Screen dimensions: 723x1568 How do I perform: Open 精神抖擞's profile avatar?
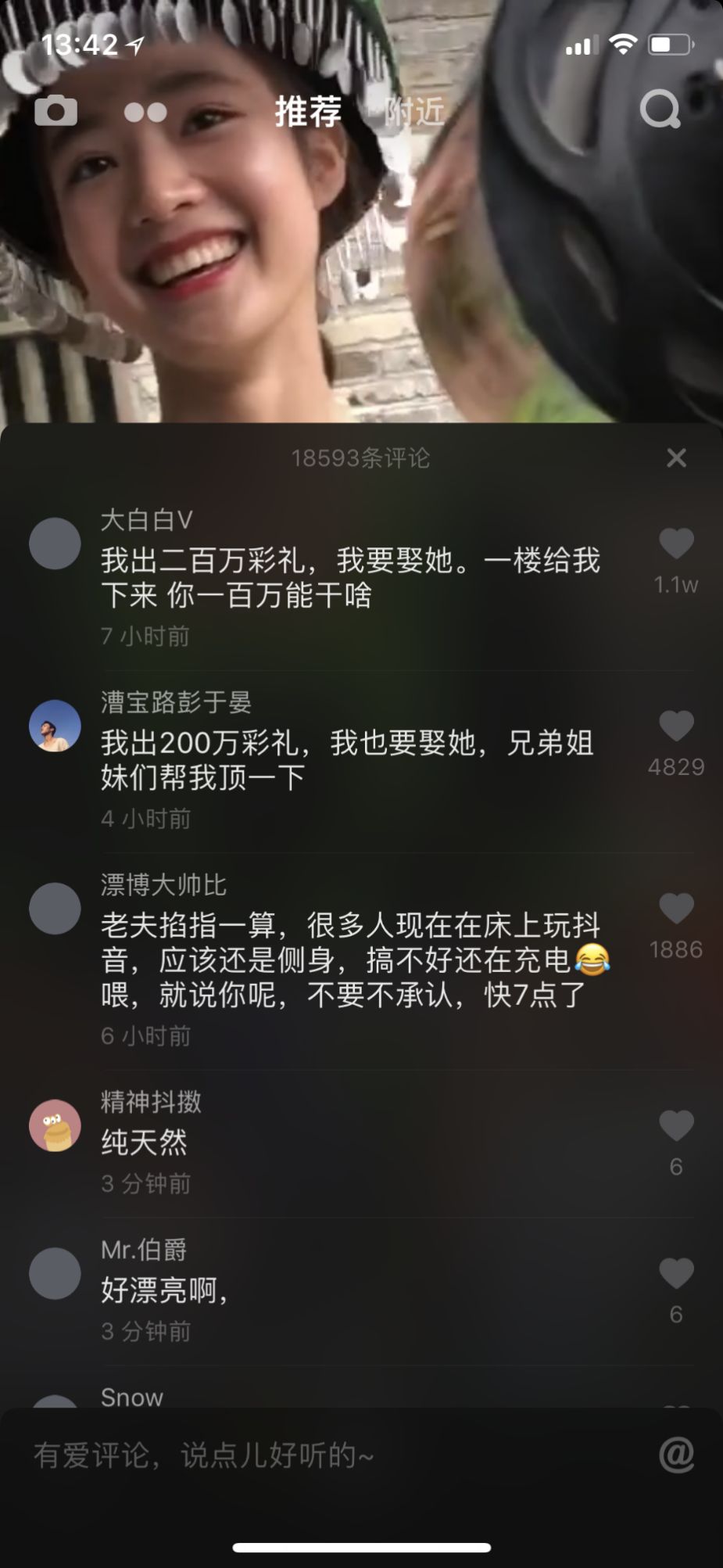pos(55,1126)
